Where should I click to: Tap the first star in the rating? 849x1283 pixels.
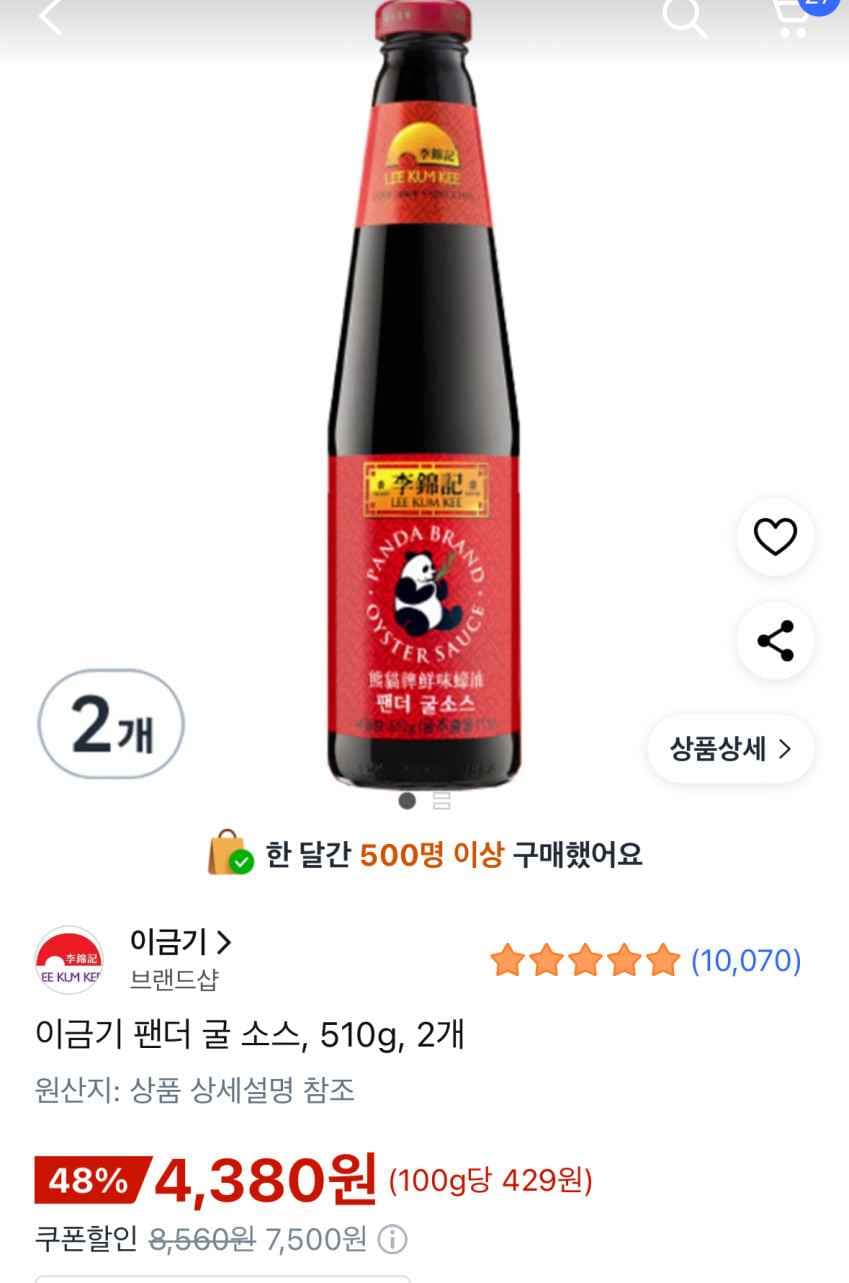tap(508, 959)
